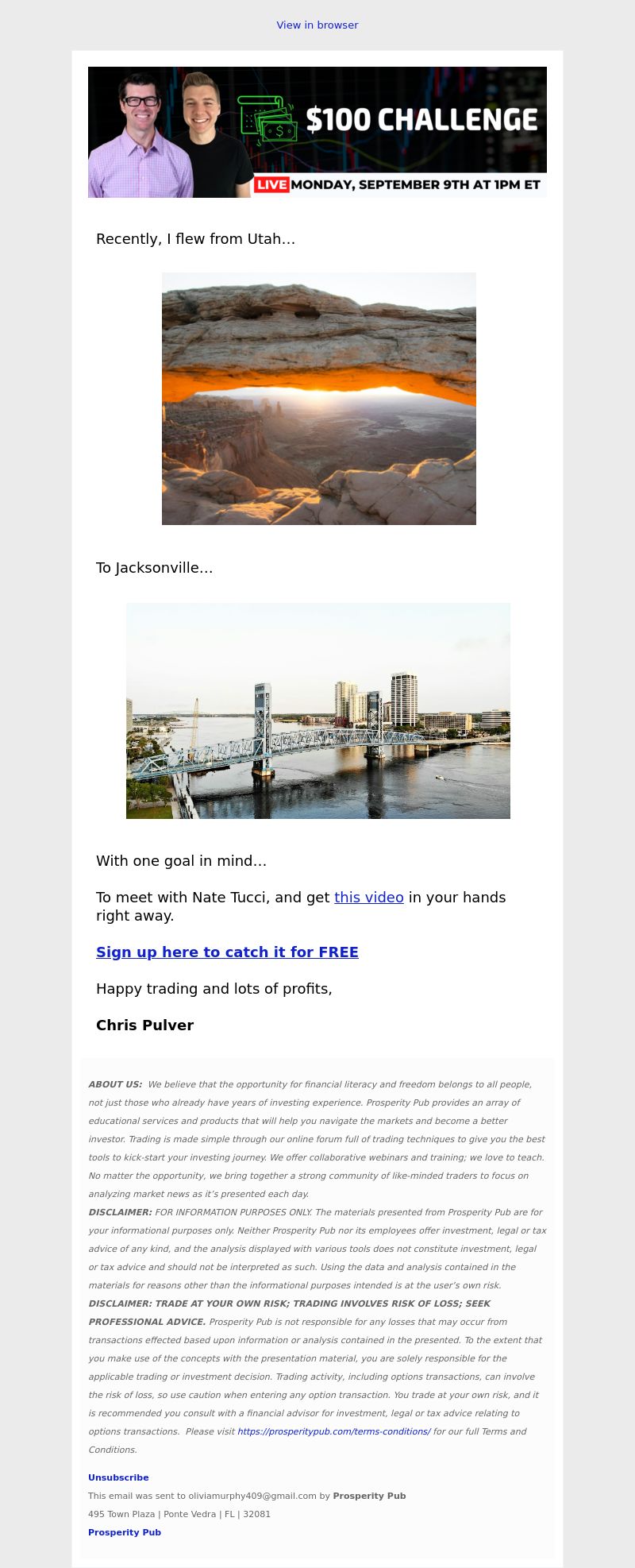Viewport: 635px width, 1568px height.
Task: Follow the 'this video' link
Action: coord(368,898)
